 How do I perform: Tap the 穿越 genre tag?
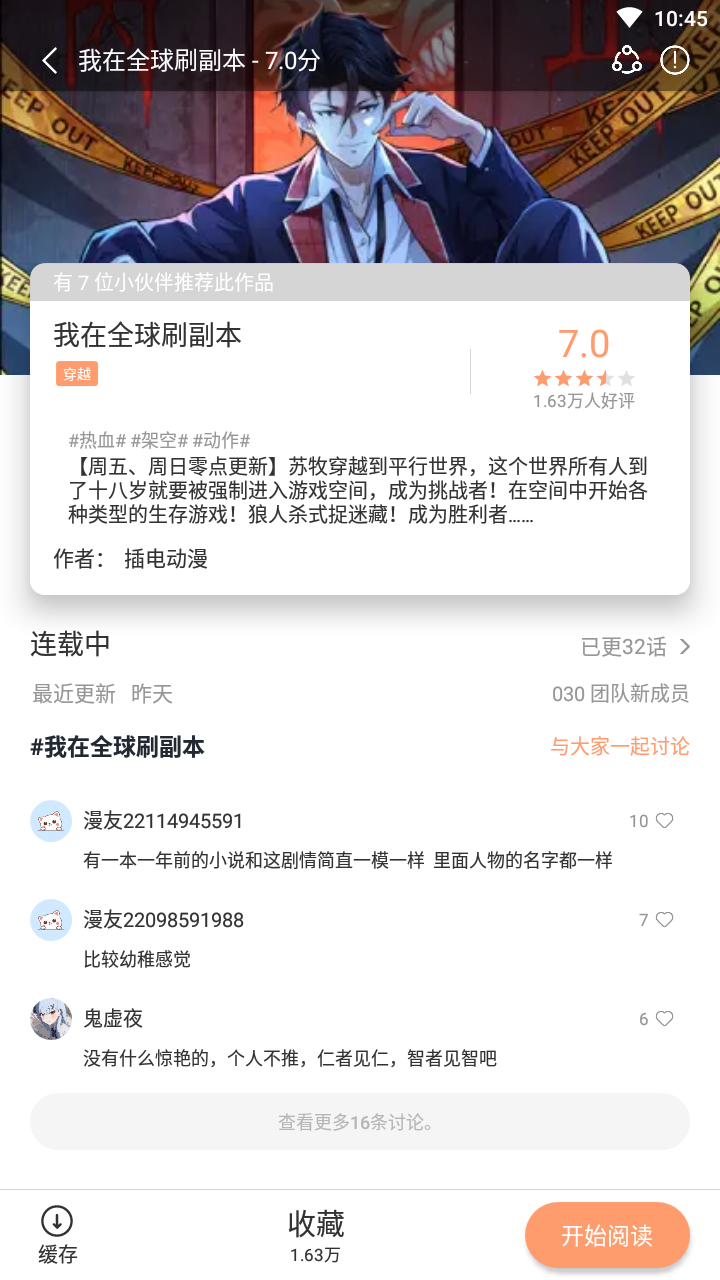pos(76,372)
